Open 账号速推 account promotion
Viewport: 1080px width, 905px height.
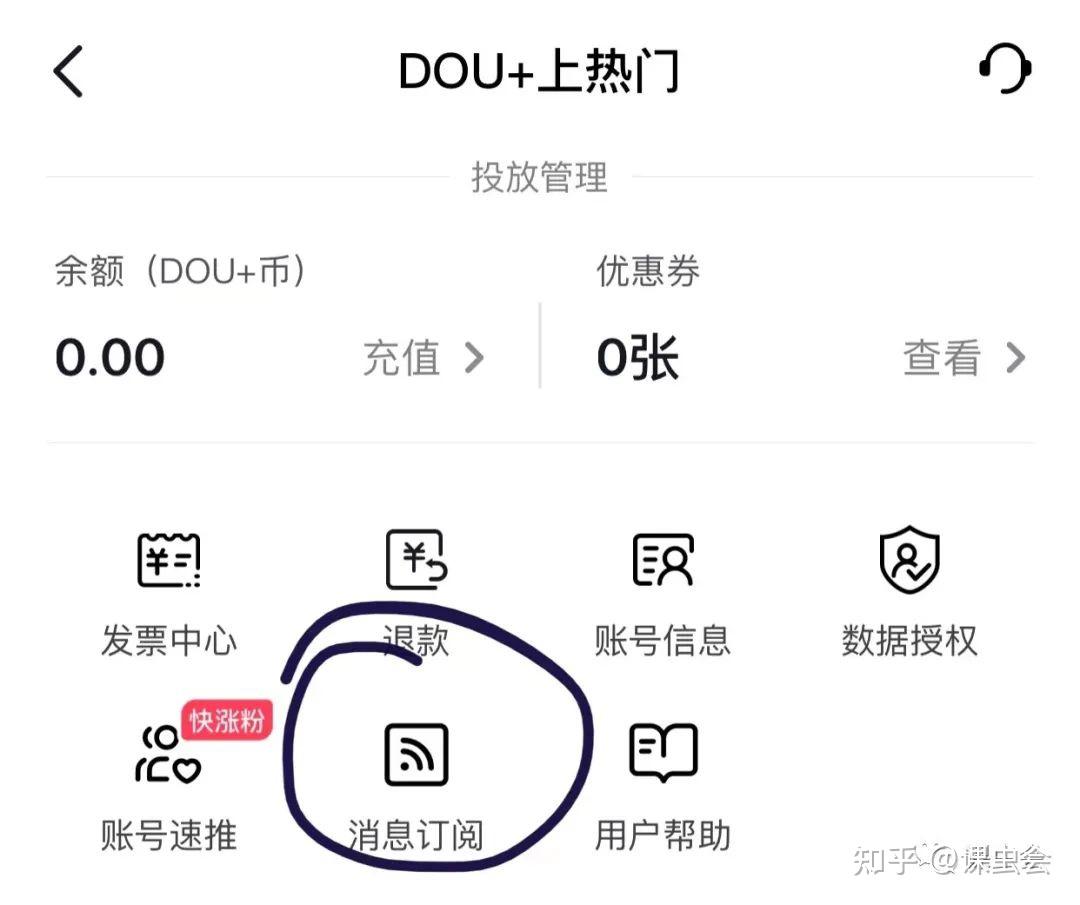tap(168, 785)
